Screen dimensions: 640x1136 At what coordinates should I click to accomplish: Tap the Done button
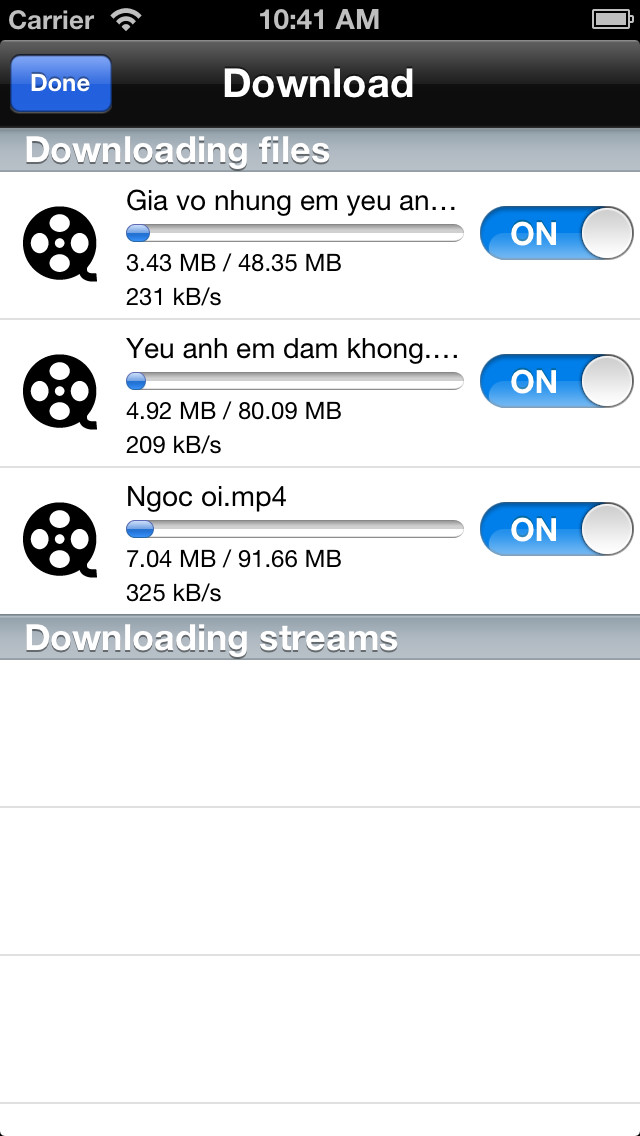pos(61,83)
